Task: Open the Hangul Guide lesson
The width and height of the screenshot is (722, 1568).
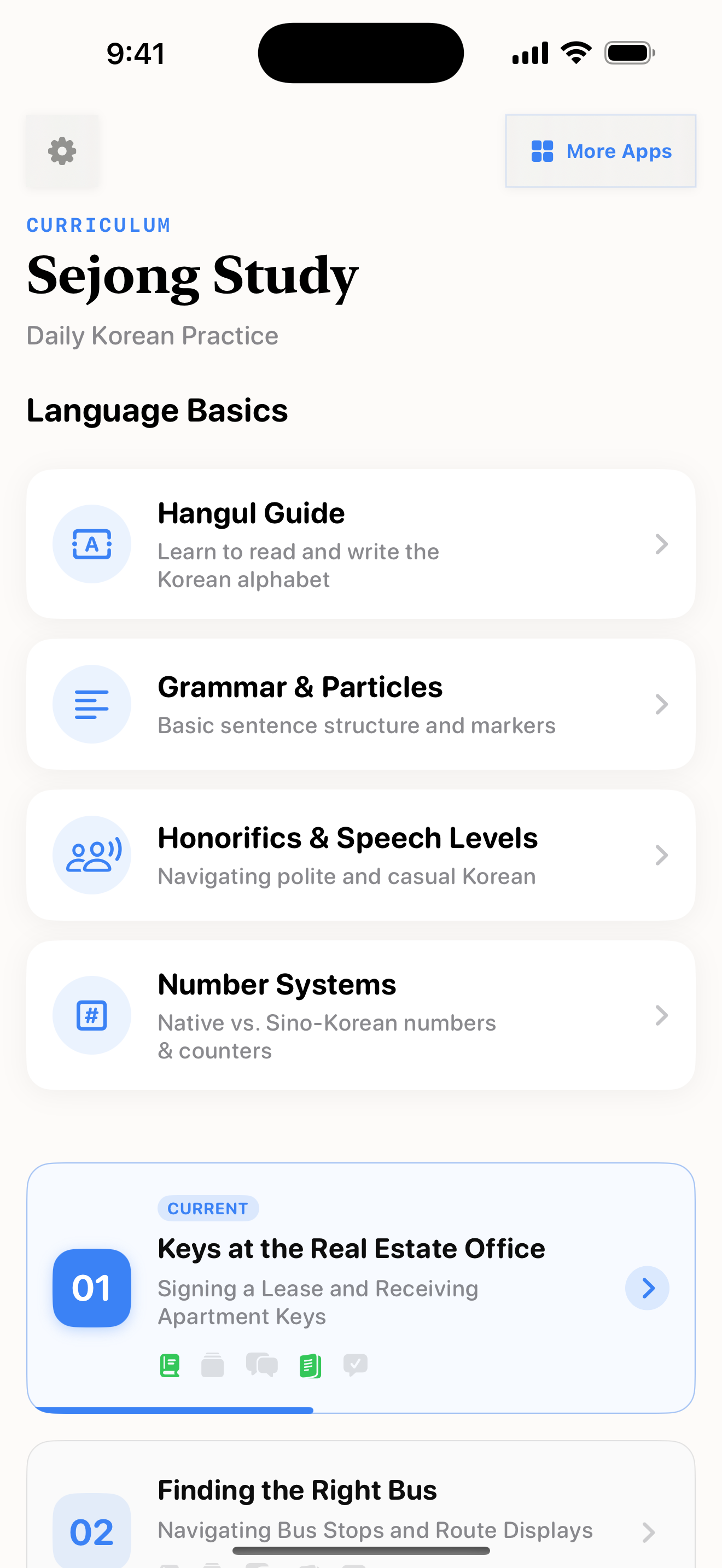Action: coord(360,543)
